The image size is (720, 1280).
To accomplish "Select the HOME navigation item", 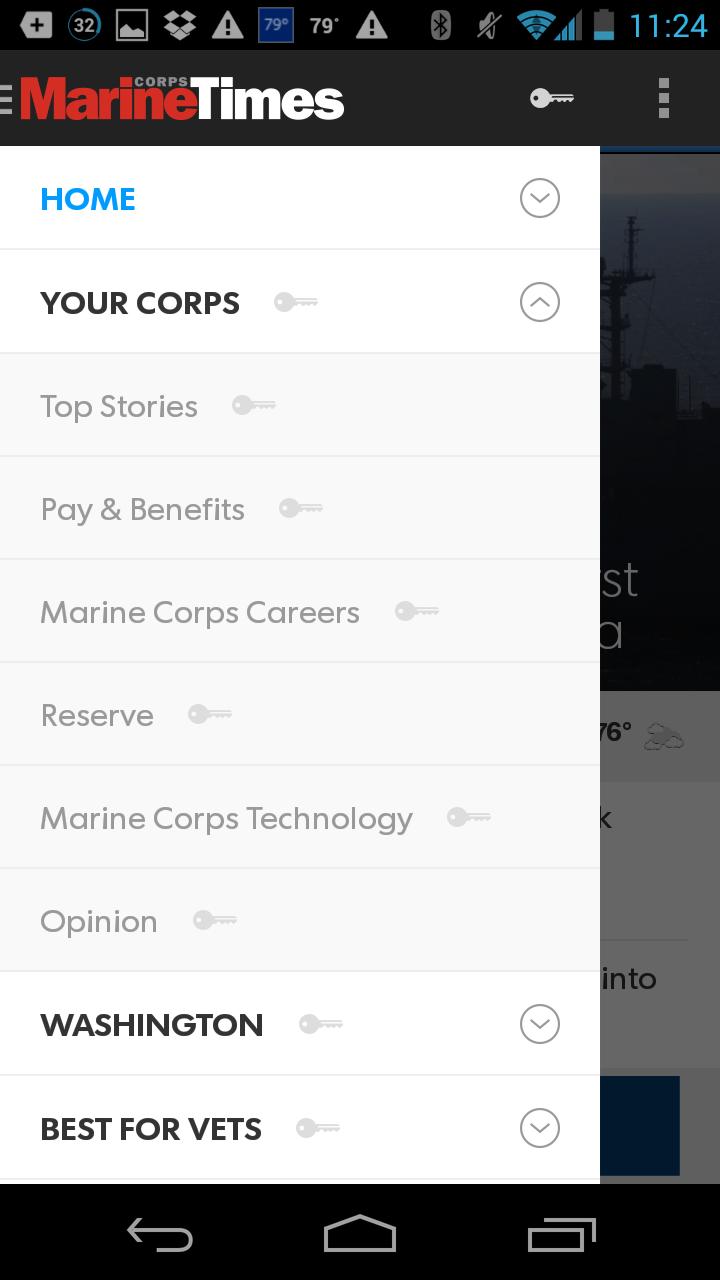I will [87, 198].
